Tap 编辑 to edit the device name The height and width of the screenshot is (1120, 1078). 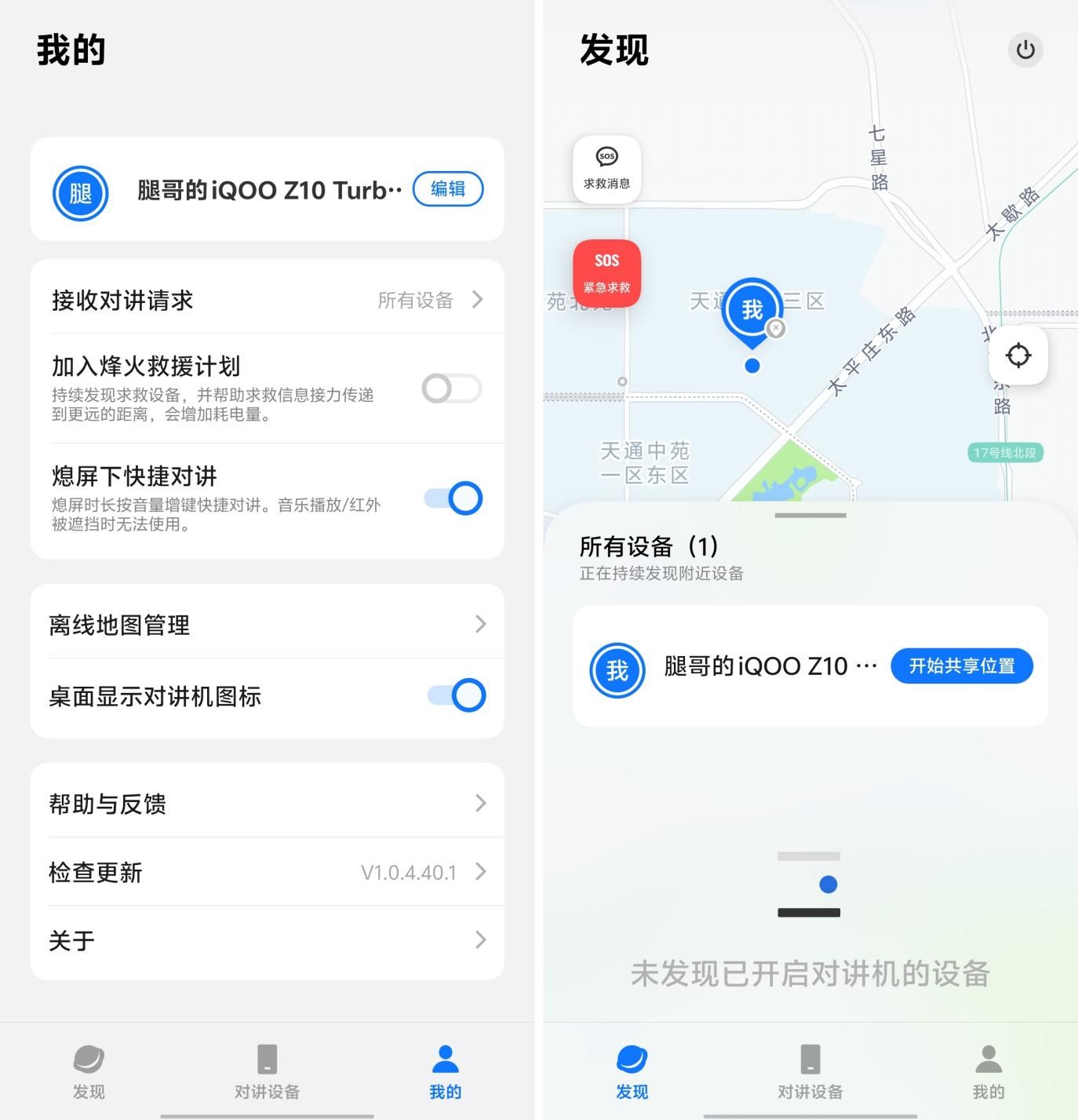click(447, 189)
